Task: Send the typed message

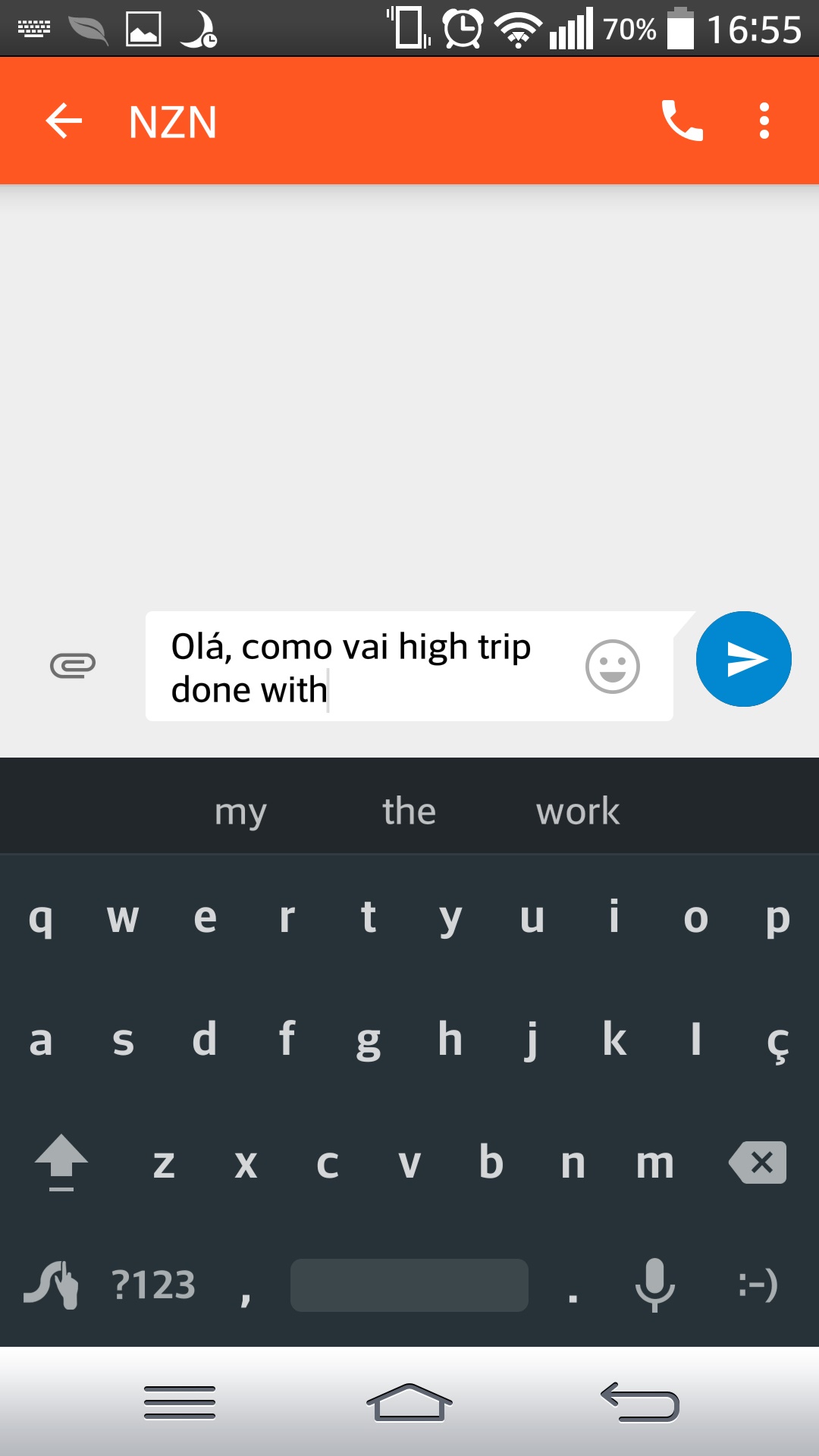Action: tap(744, 659)
